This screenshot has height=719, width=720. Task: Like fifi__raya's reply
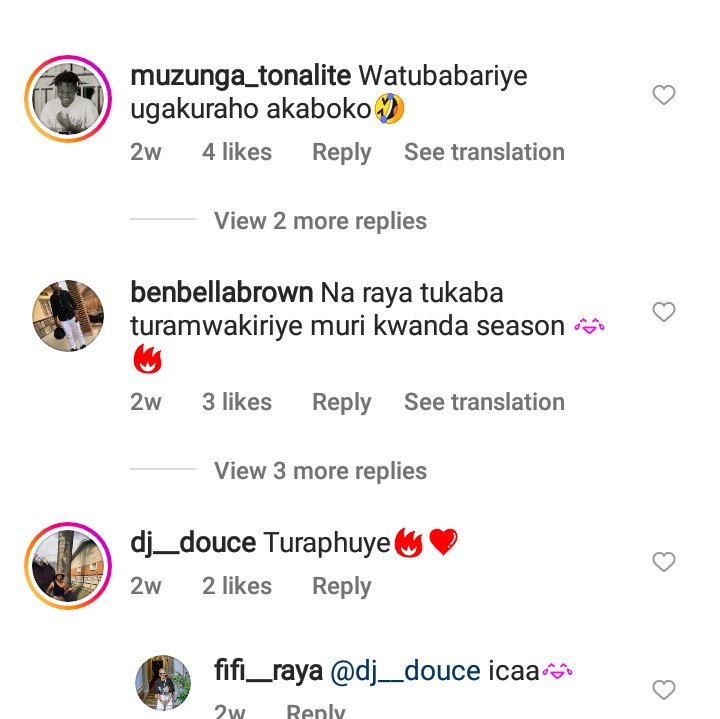(664, 690)
